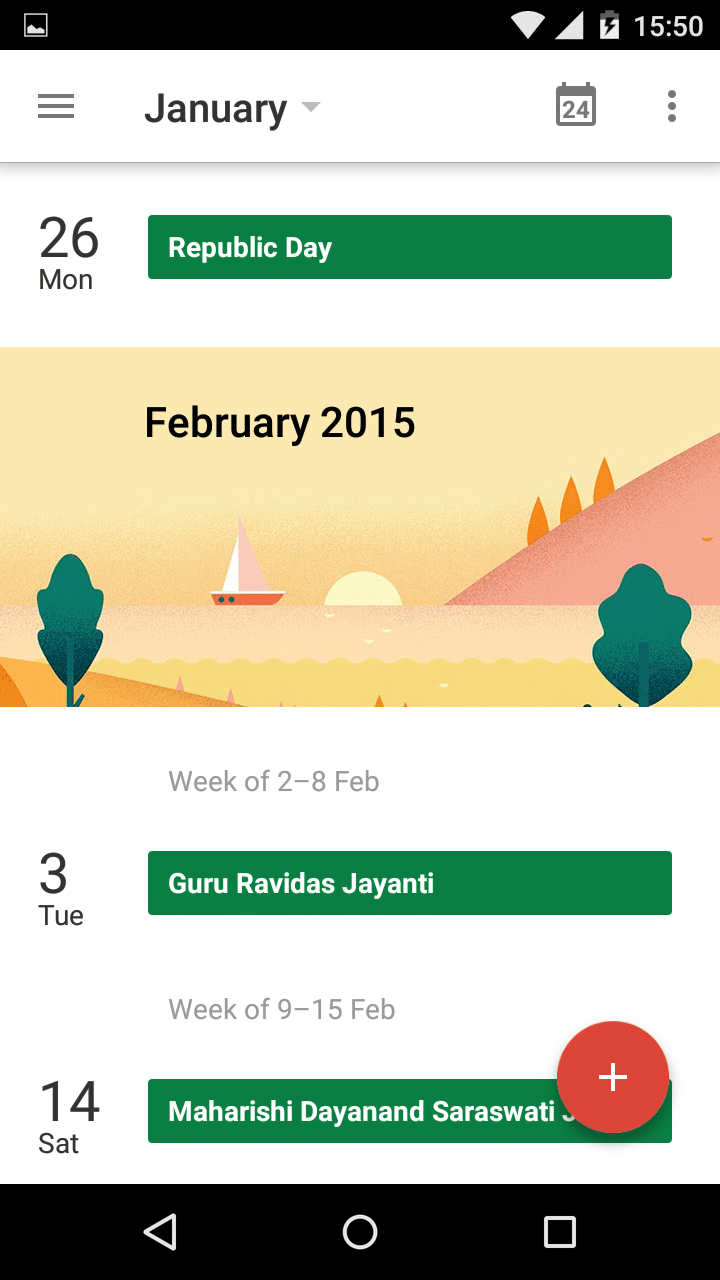
Task: Jump to today via calendar icon
Action: (576, 105)
